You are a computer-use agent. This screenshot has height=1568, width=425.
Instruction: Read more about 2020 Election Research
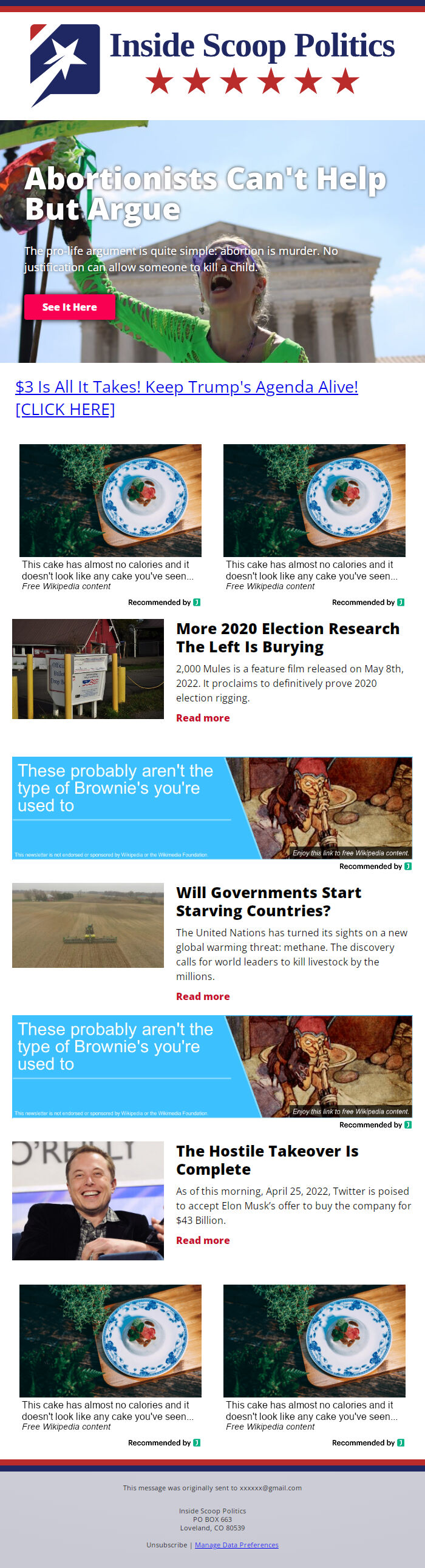pos(203,718)
